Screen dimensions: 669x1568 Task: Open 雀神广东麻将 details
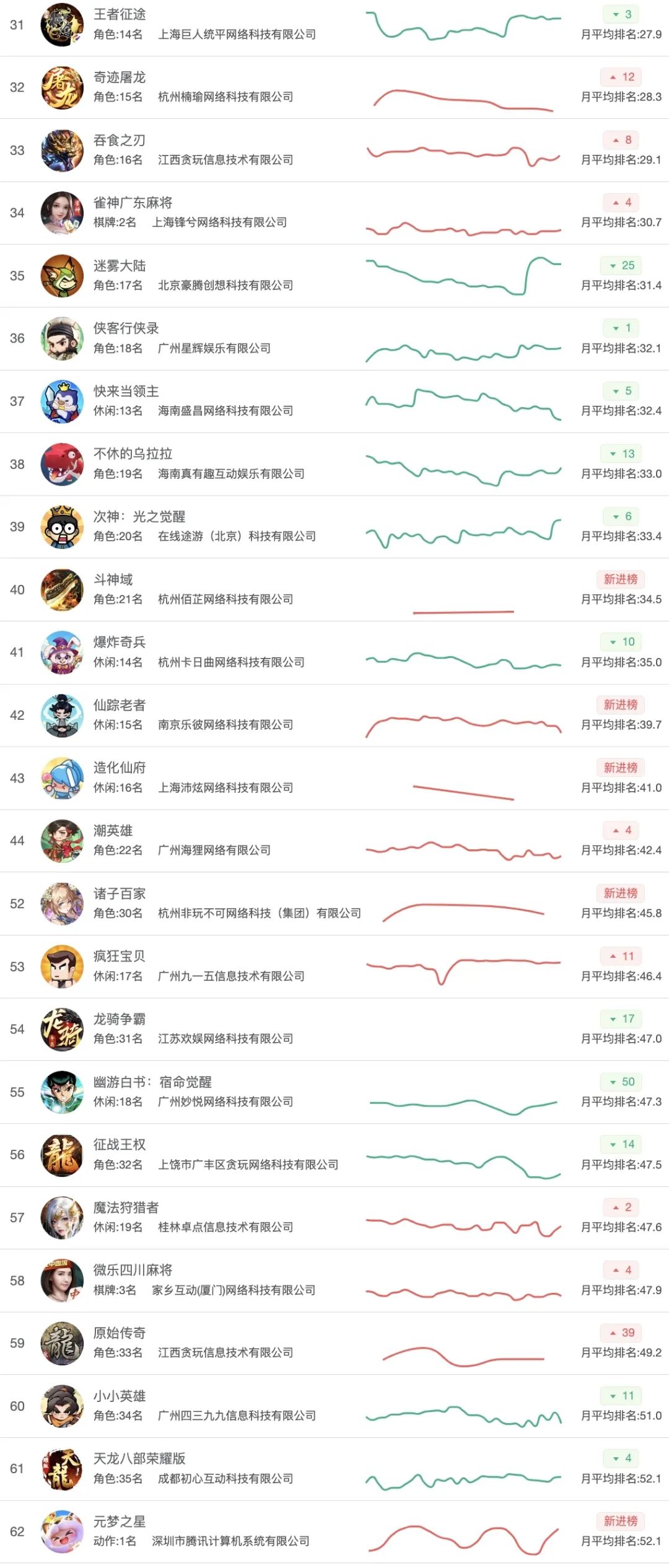point(133,203)
